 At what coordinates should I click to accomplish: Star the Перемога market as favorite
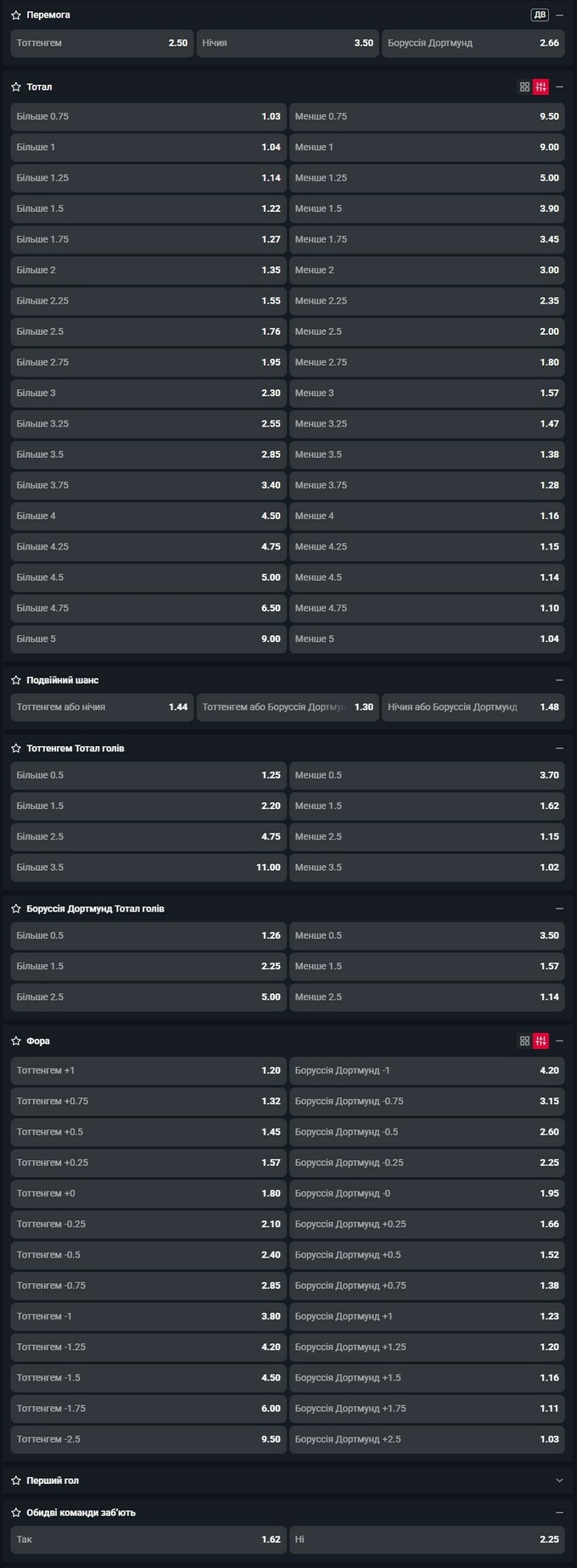pos(16,15)
